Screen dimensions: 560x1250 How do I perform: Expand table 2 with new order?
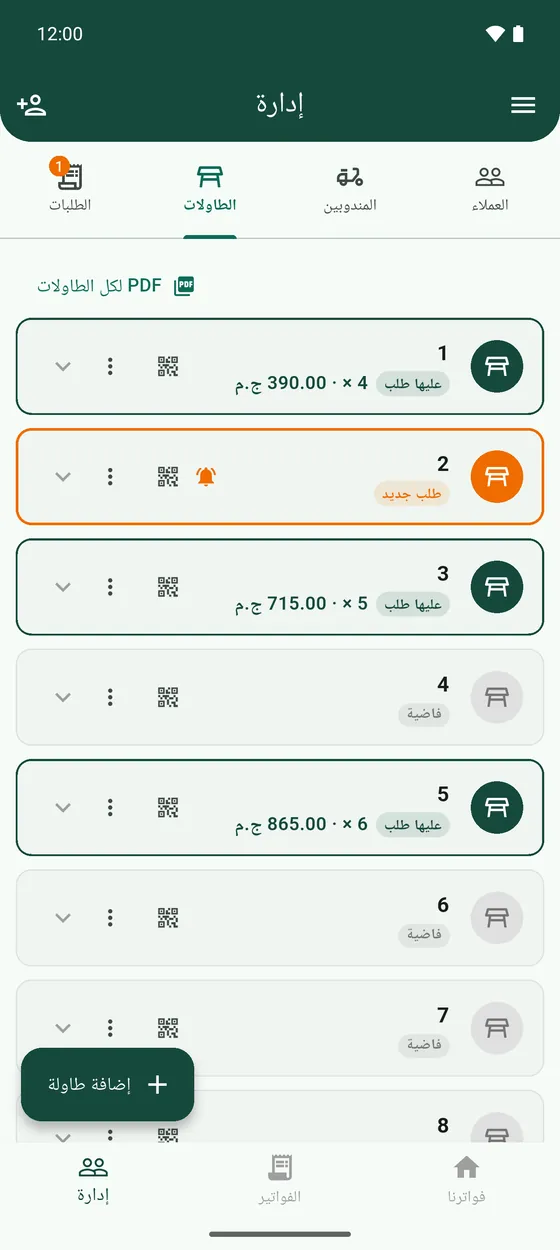tap(63, 477)
